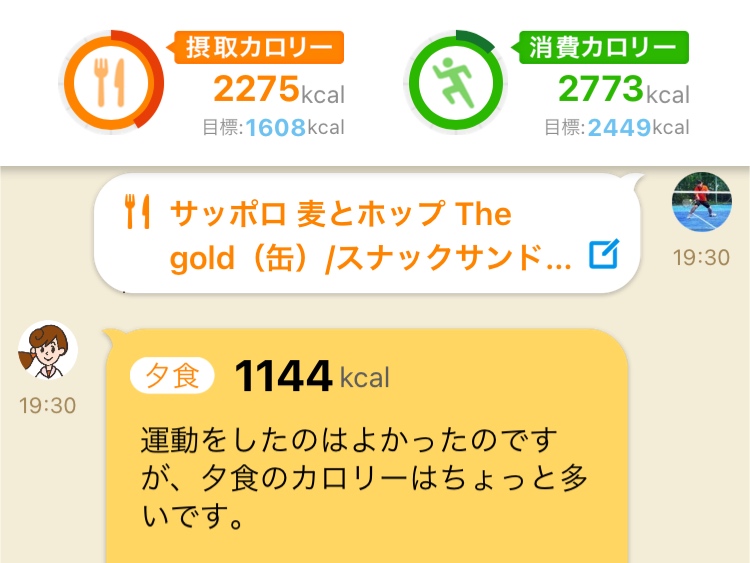Open the 夕食 1144 kcal advice card
Screen dimensions: 750x563
tap(366, 446)
